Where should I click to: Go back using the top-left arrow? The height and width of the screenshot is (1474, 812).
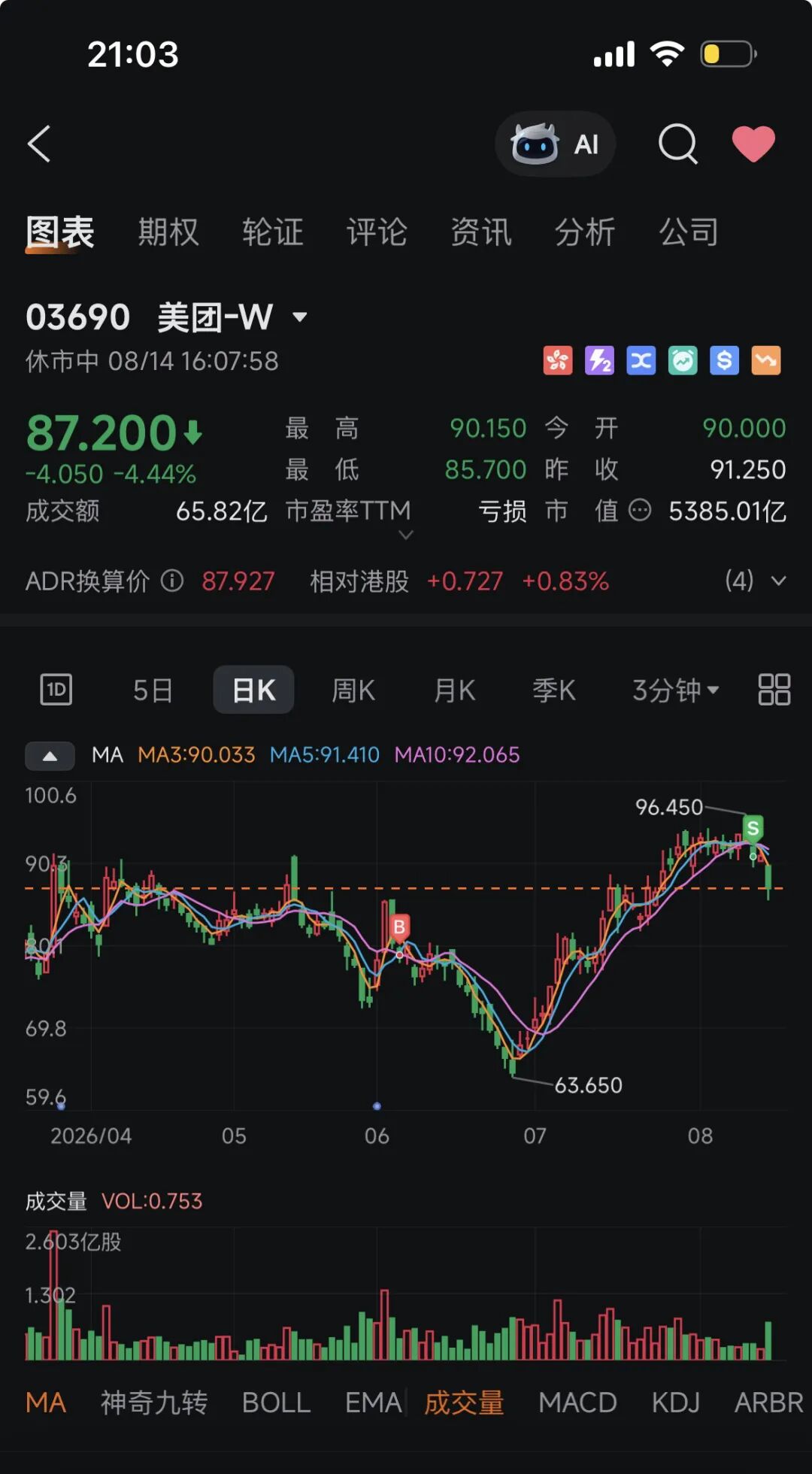pyautogui.click(x=39, y=144)
